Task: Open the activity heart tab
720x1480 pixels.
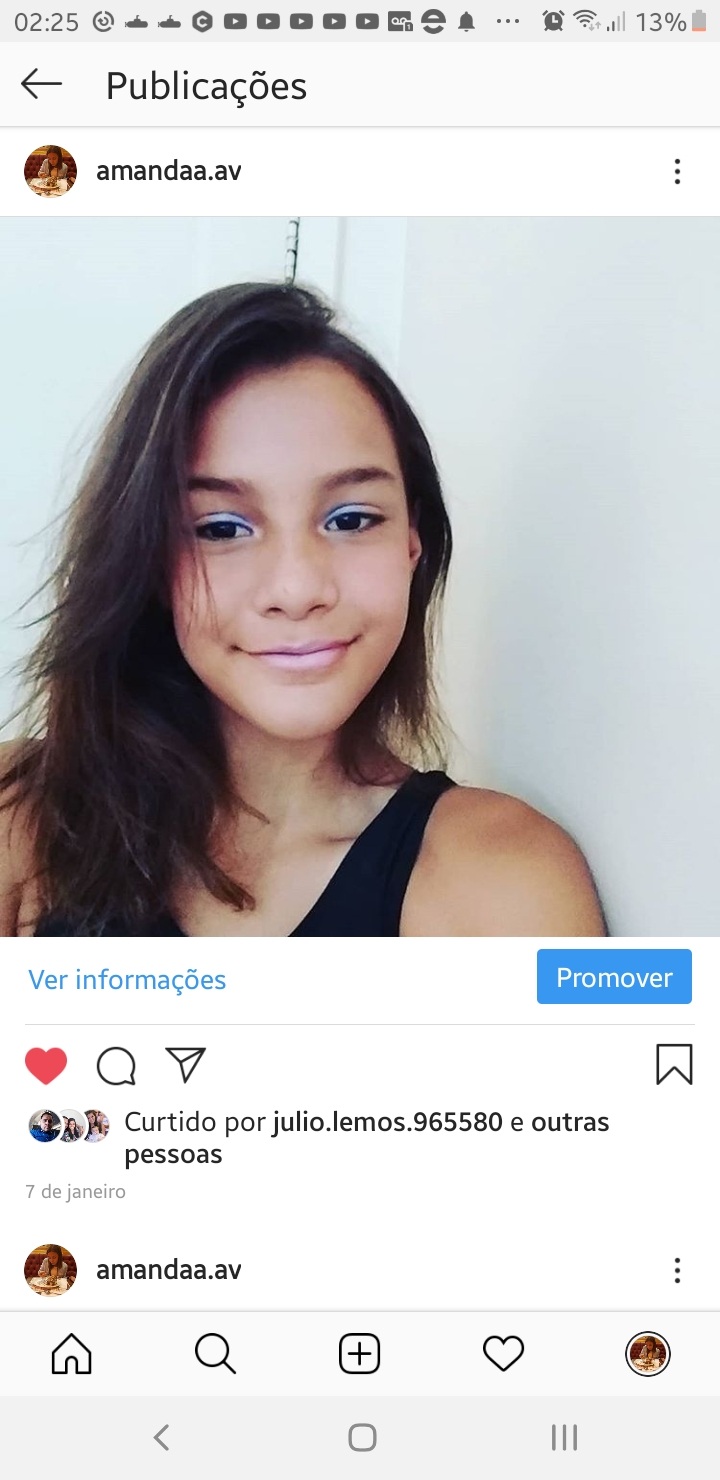Action: (x=503, y=1355)
